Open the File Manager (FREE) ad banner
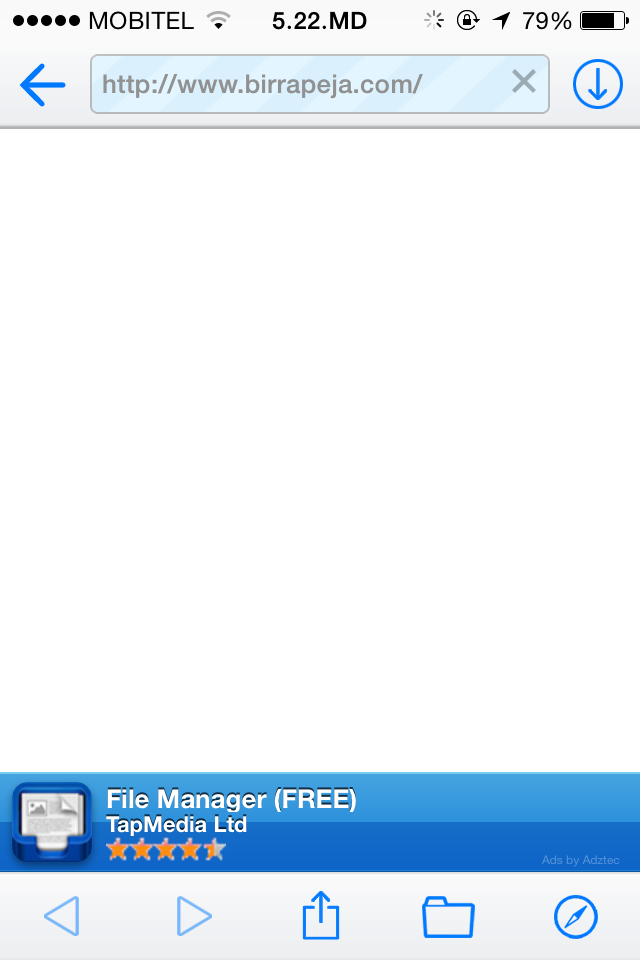This screenshot has height=960, width=640. click(x=320, y=822)
